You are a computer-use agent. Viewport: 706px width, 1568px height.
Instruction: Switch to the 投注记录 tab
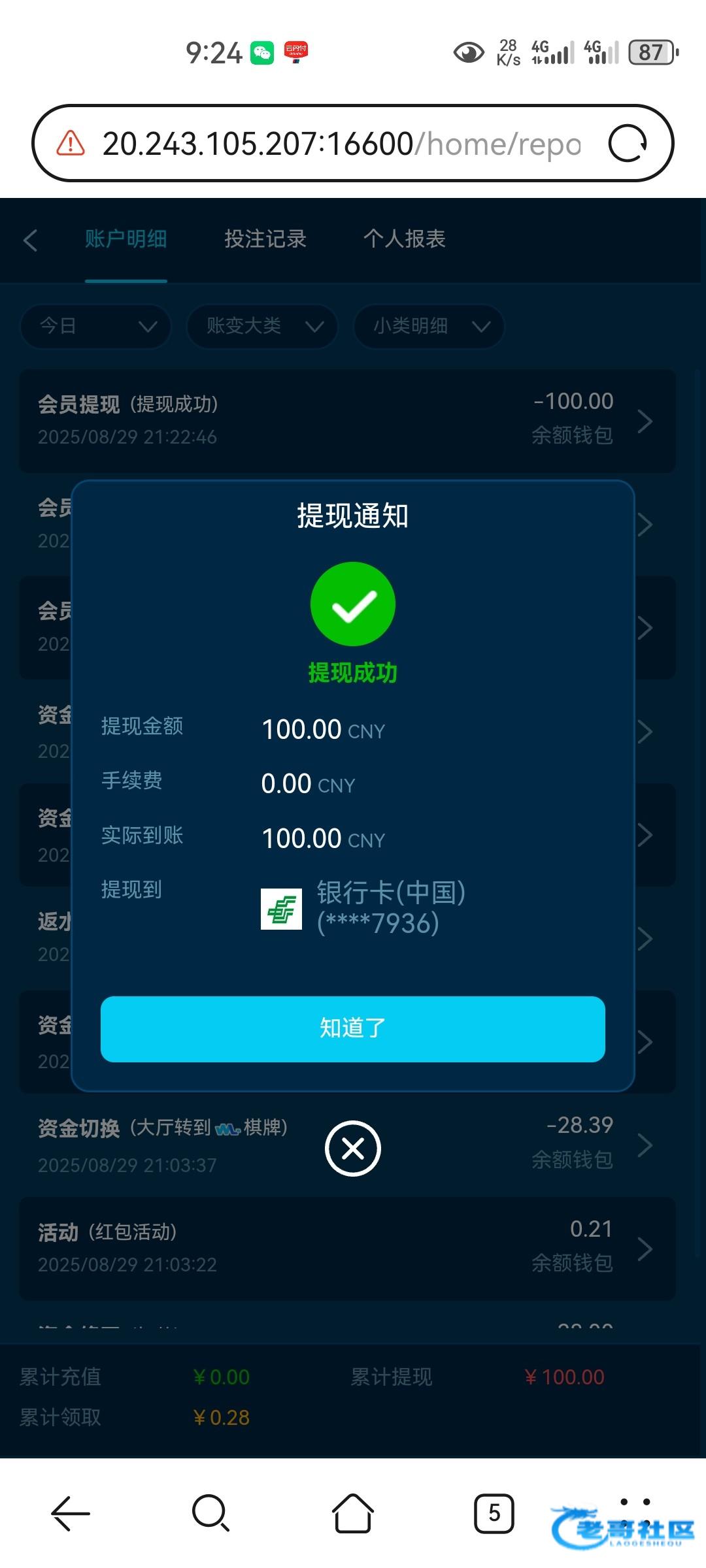(265, 239)
